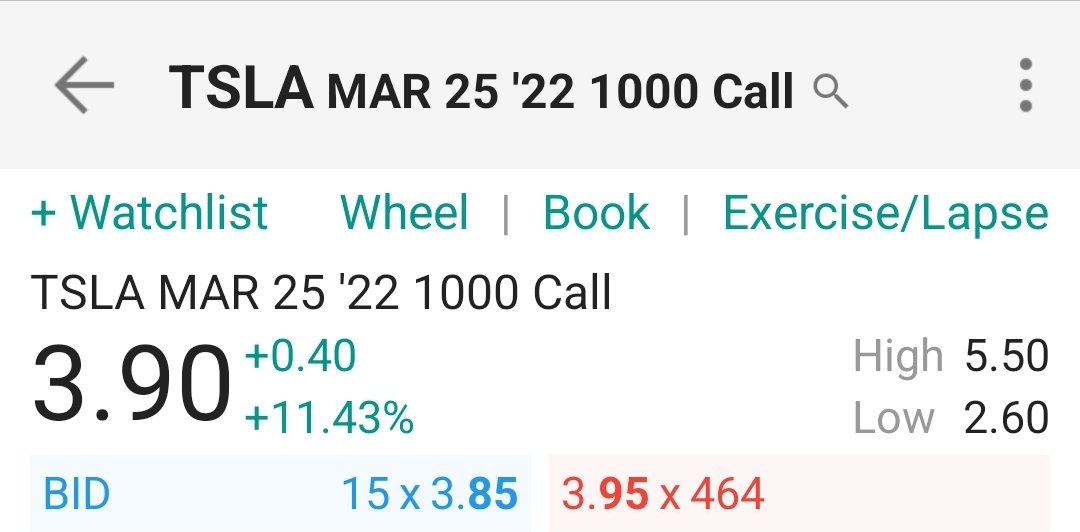This screenshot has width=1080, height=532.
Task: Tap the 3.95 x 464 ask box
Action: 799,493
